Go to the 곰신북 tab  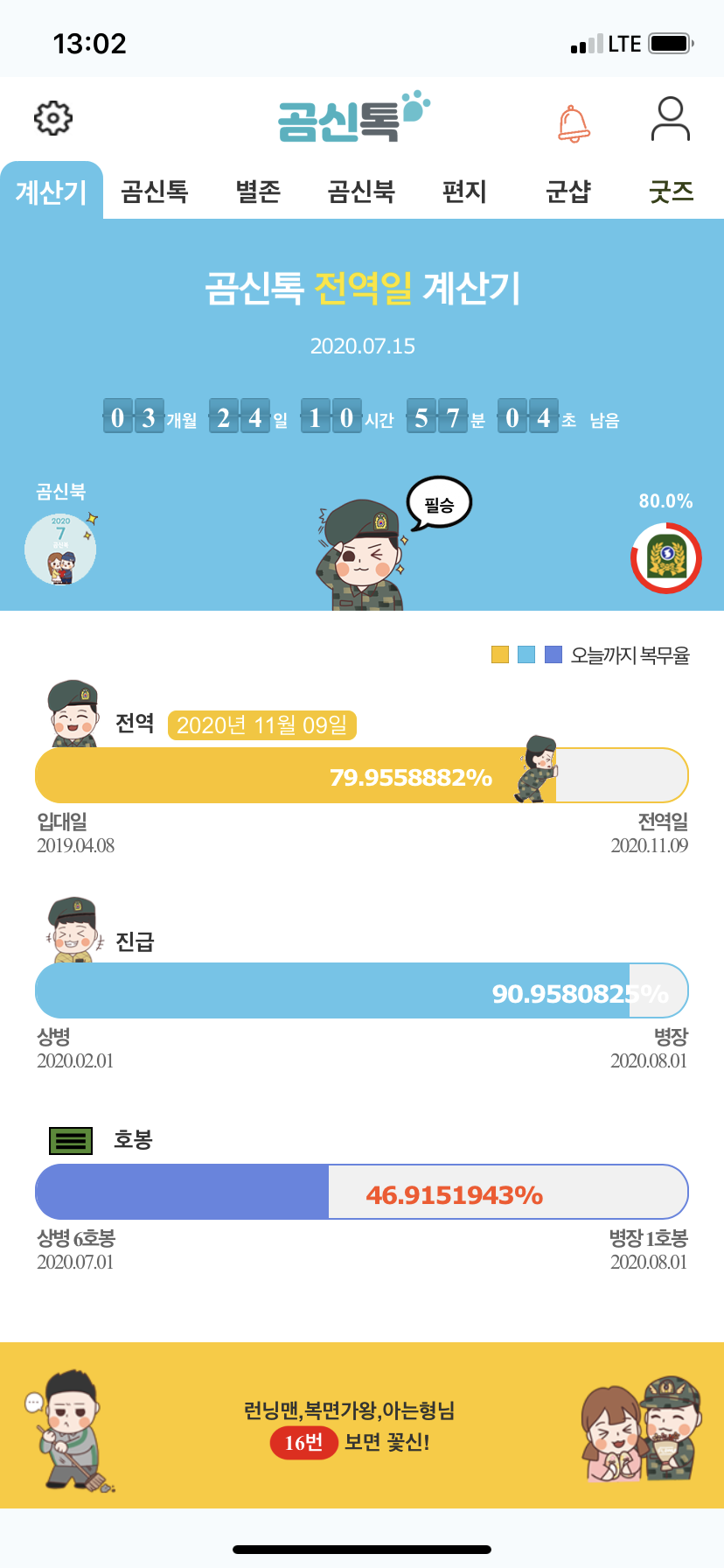[x=361, y=191]
